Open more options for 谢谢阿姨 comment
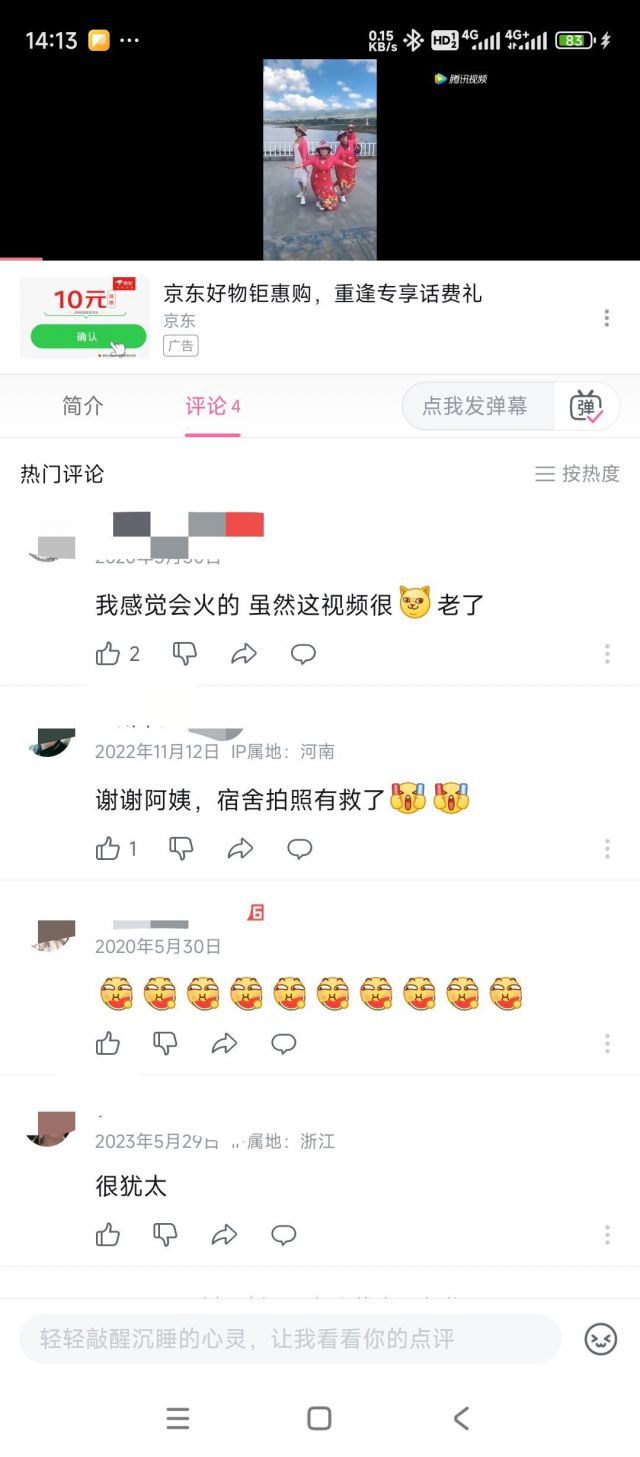Screen dimensions: 640x1457 coord(606,849)
